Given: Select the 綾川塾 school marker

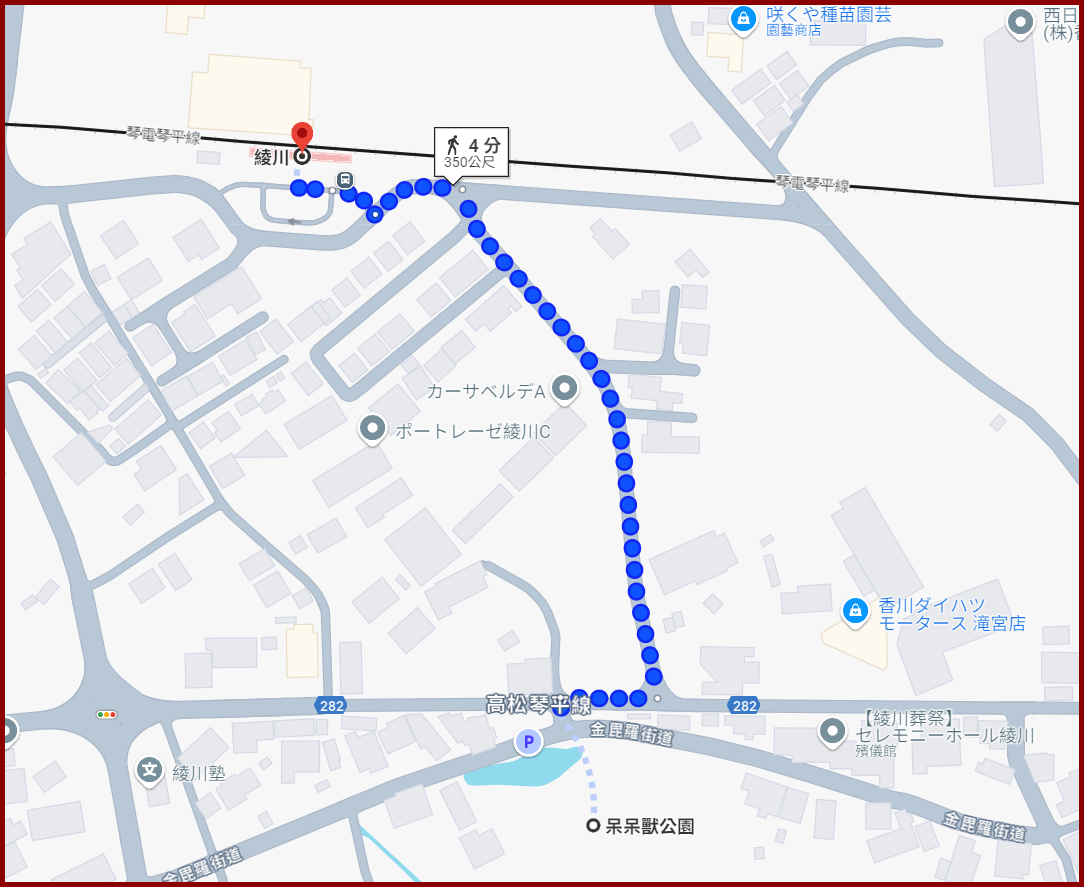Looking at the screenshot, I should click(150, 770).
